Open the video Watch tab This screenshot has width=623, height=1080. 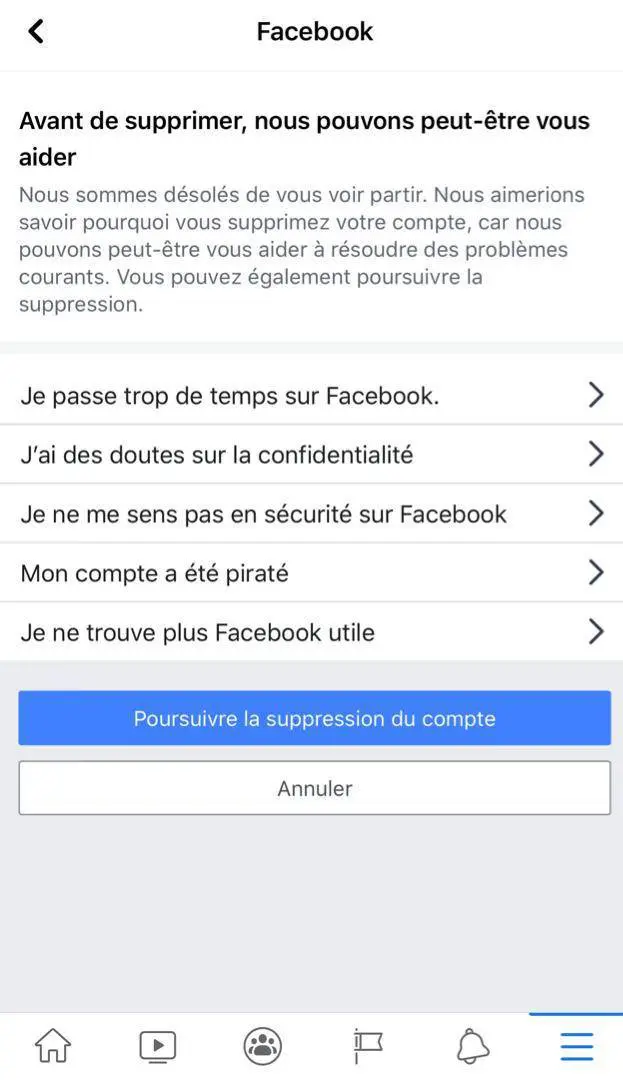(157, 1046)
